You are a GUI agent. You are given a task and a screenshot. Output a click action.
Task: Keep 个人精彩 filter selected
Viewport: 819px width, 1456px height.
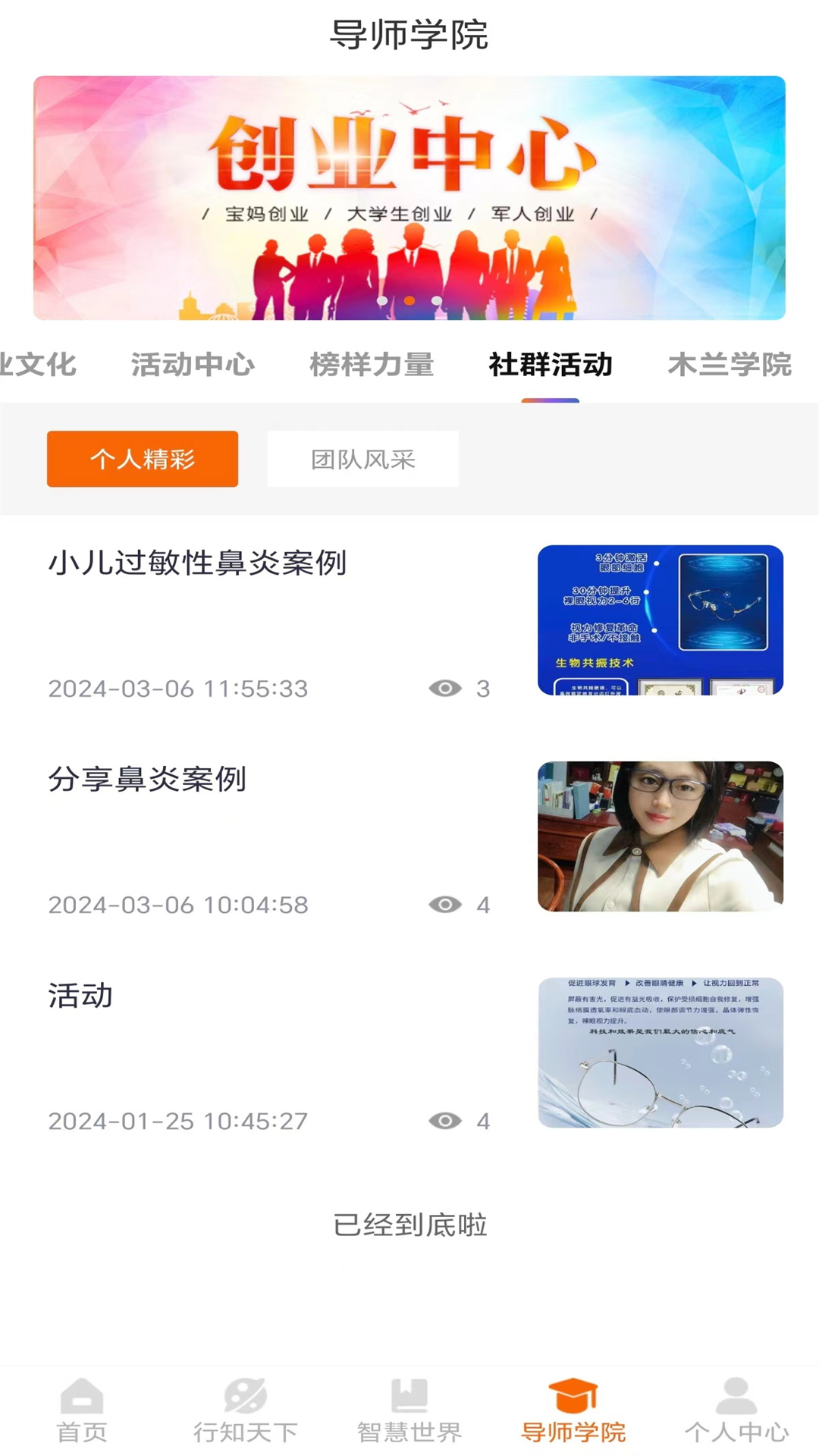(x=142, y=458)
